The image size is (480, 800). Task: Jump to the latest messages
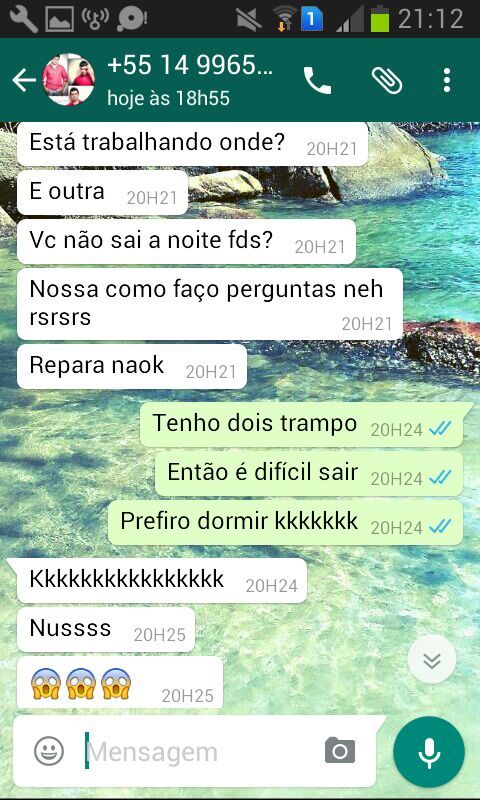[432, 661]
